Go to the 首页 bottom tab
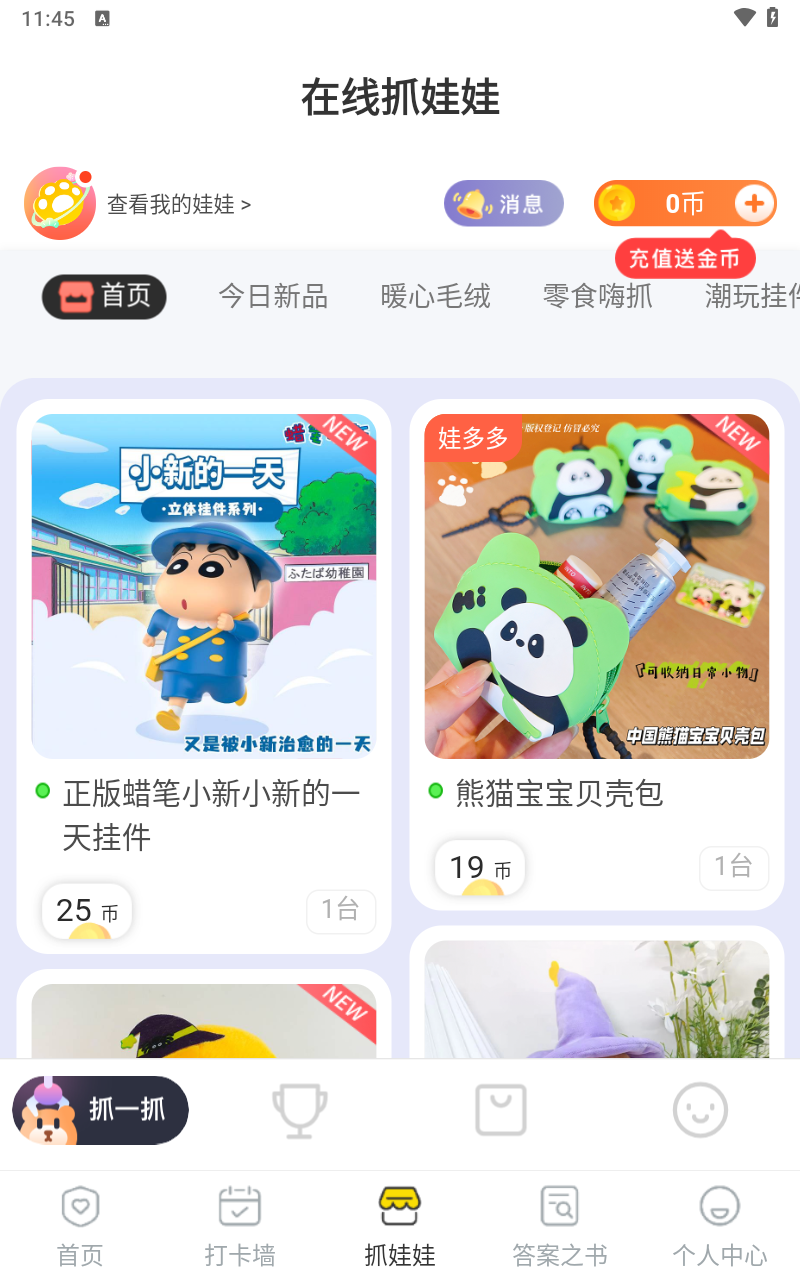The height and width of the screenshot is (1280, 800). 80,1225
